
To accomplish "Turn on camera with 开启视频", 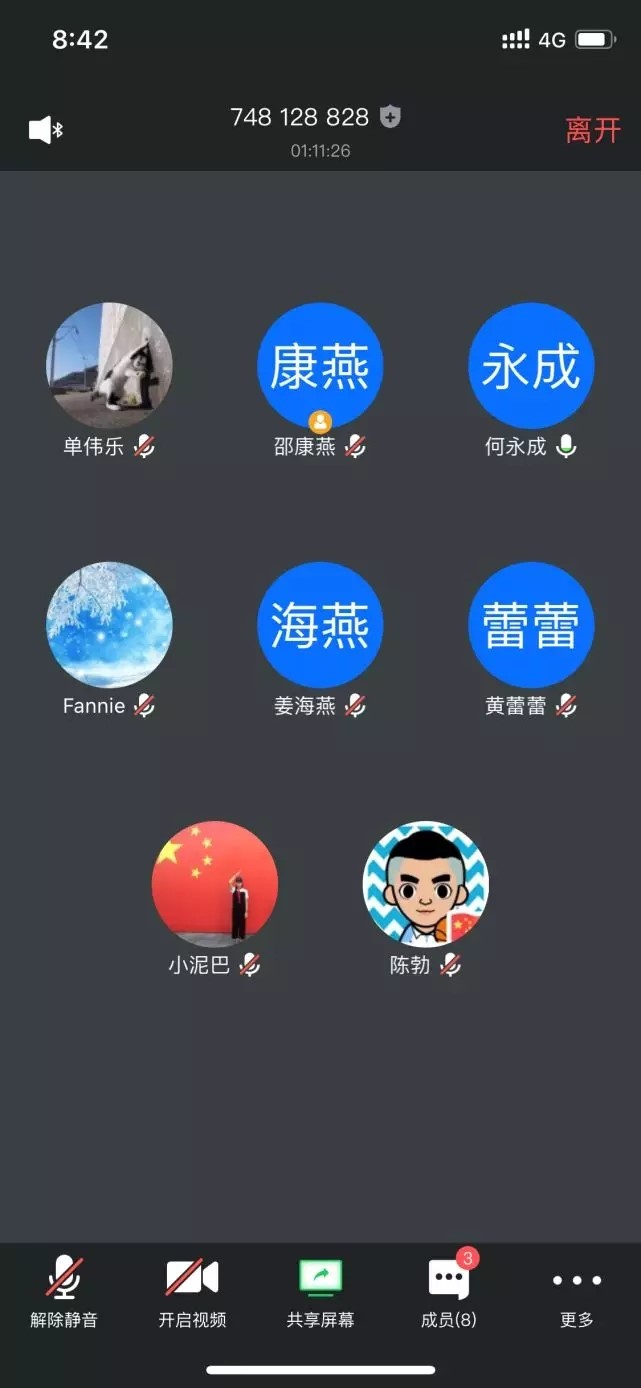I will [192, 1291].
